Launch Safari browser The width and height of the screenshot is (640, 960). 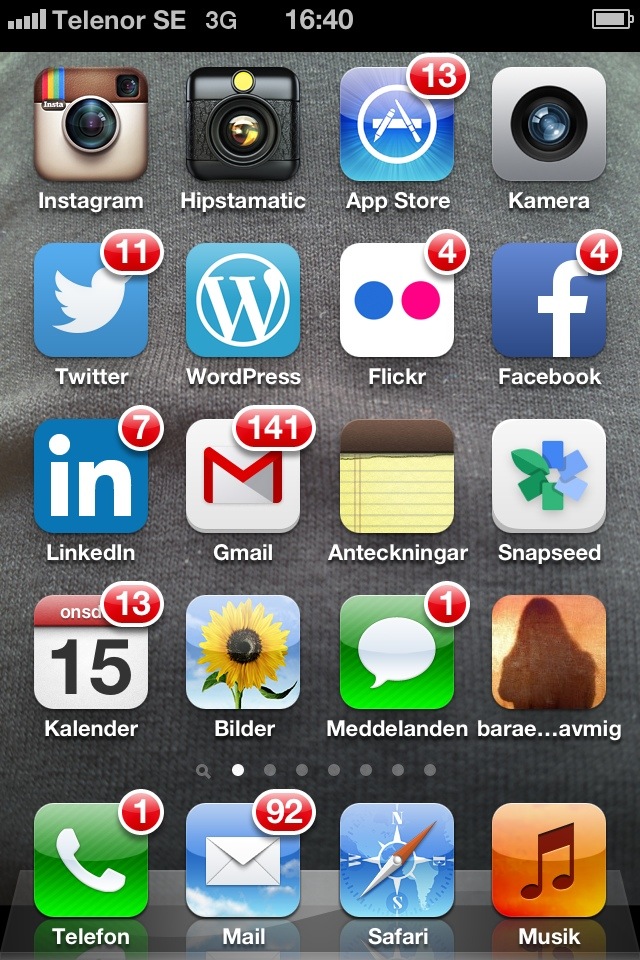click(x=397, y=860)
